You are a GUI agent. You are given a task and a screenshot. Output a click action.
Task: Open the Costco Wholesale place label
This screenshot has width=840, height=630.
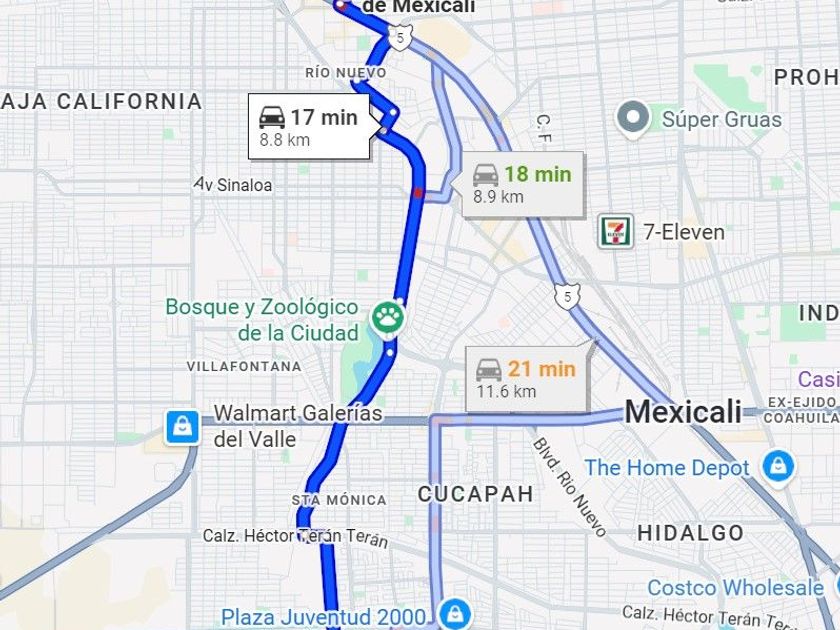735,588
